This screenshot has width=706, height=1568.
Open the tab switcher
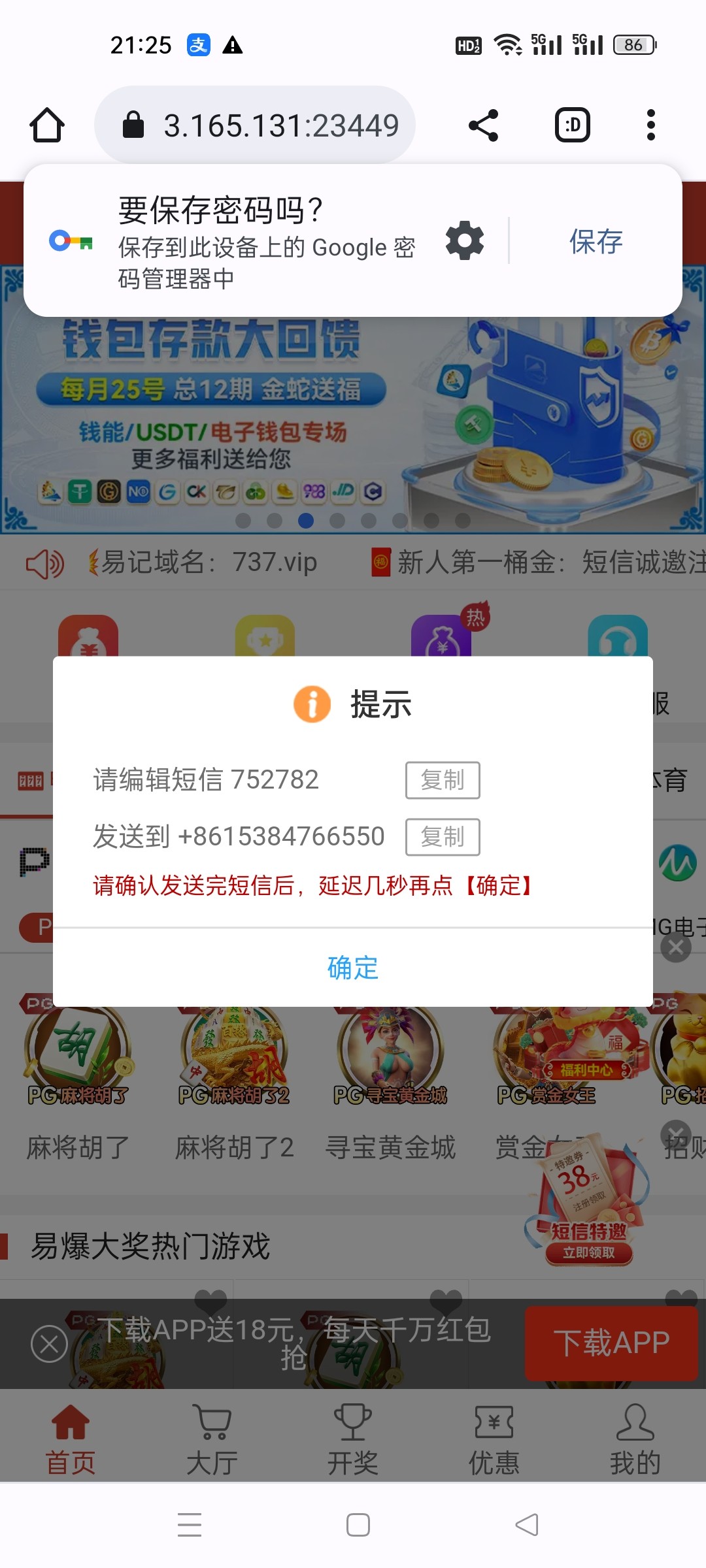coord(572,125)
